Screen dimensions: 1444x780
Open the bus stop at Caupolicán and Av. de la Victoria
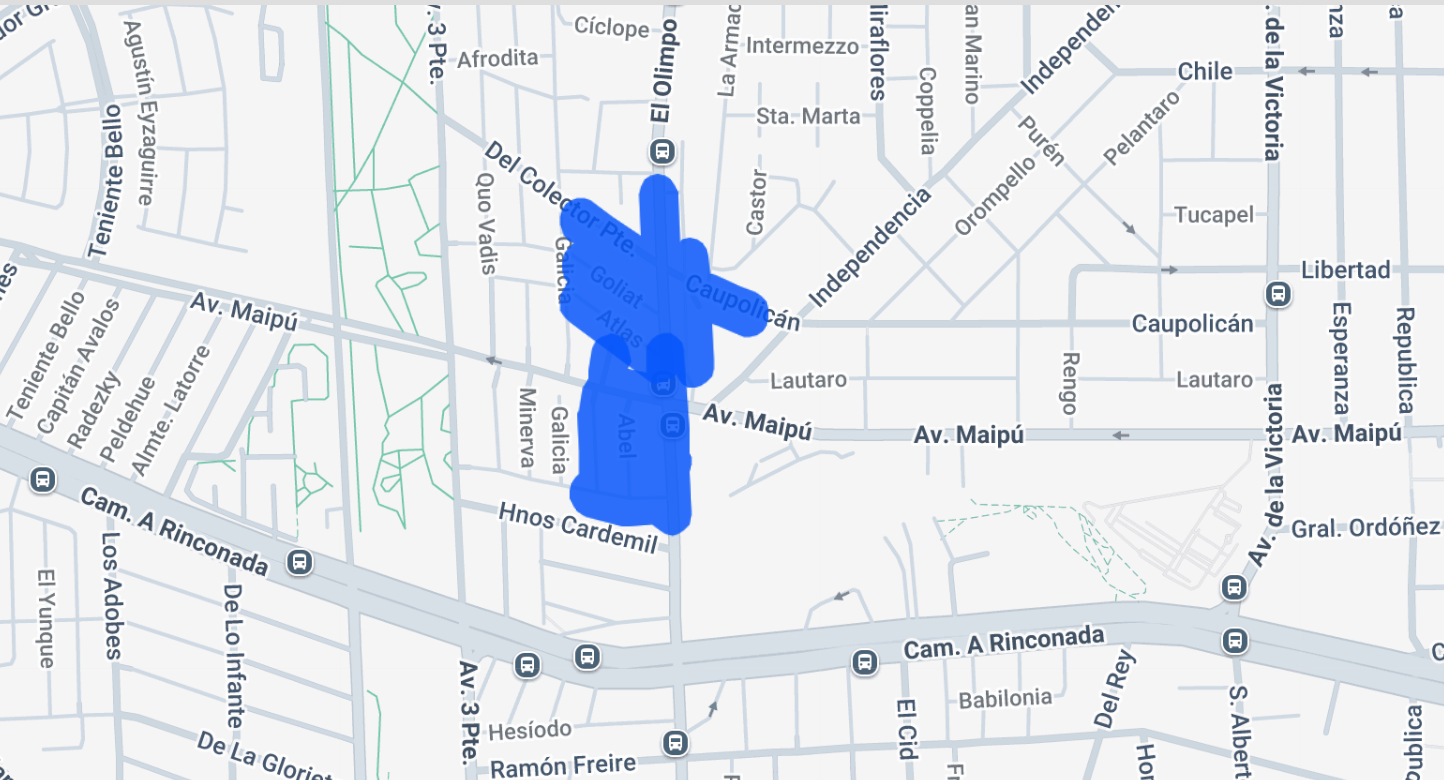[1277, 295]
